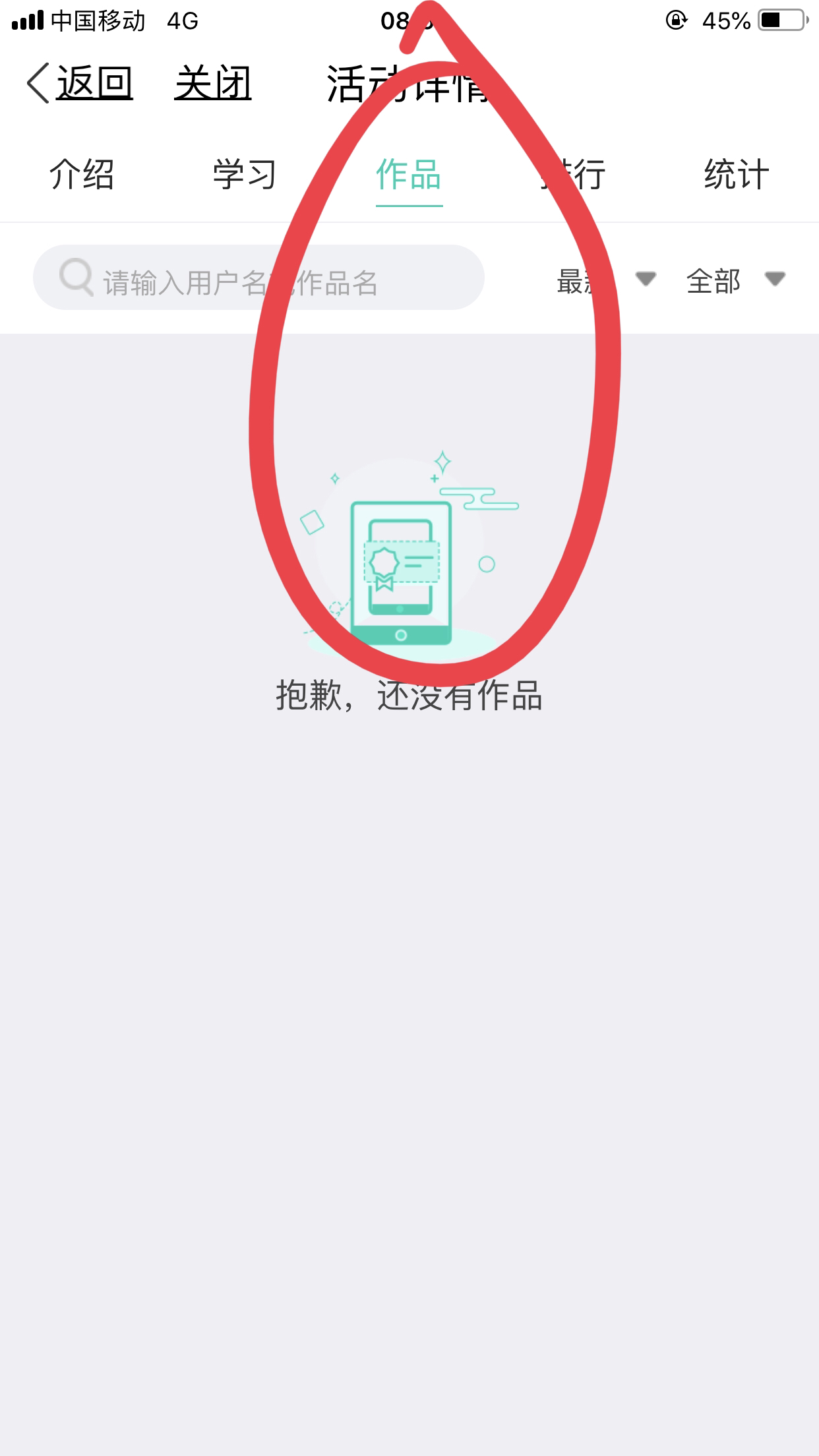Select the 作品 tab
This screenshot has height=1456, width=819.
[409, 175]
